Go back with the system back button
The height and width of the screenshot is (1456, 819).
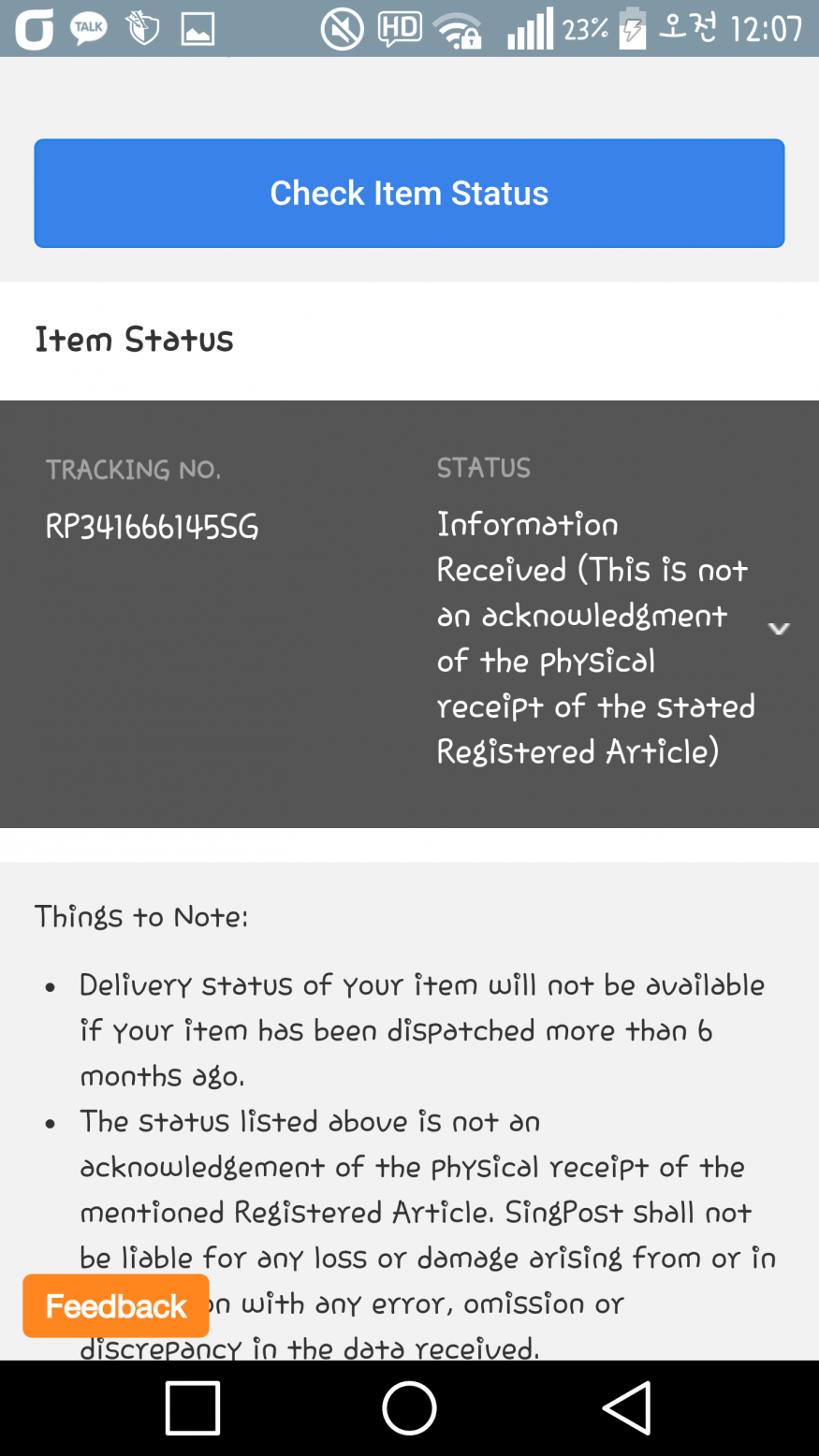626,1407
